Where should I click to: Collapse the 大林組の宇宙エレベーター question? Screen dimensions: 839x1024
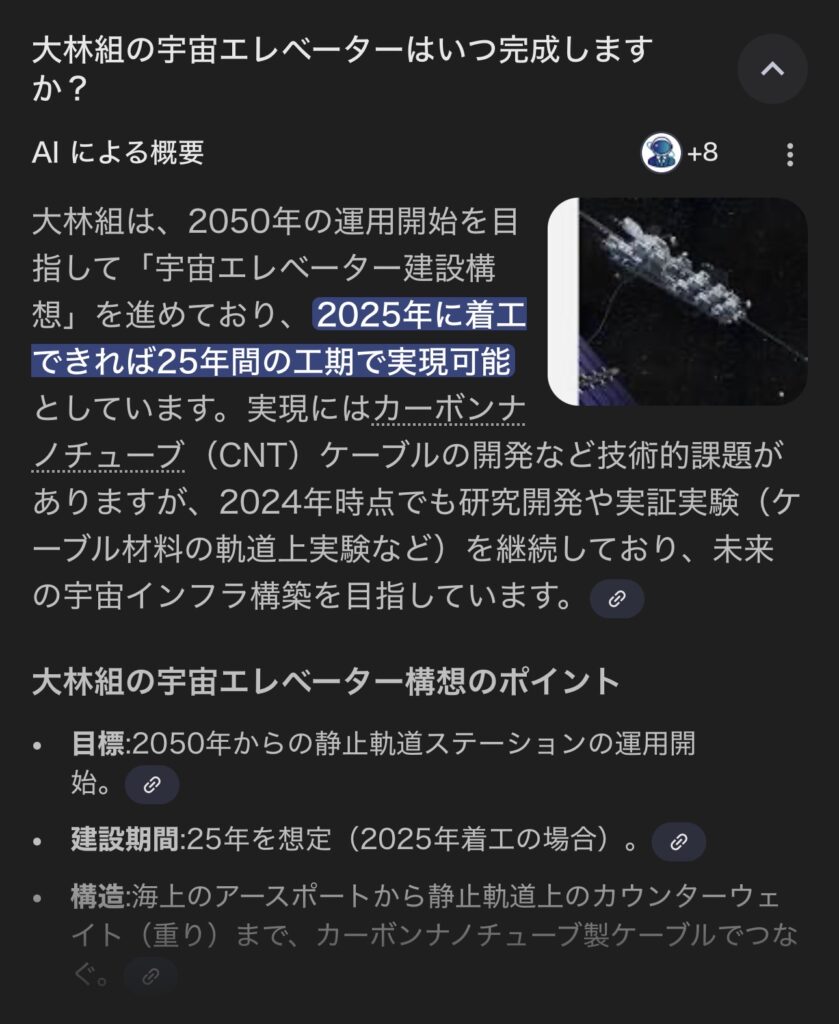click(x=771, y=69)
